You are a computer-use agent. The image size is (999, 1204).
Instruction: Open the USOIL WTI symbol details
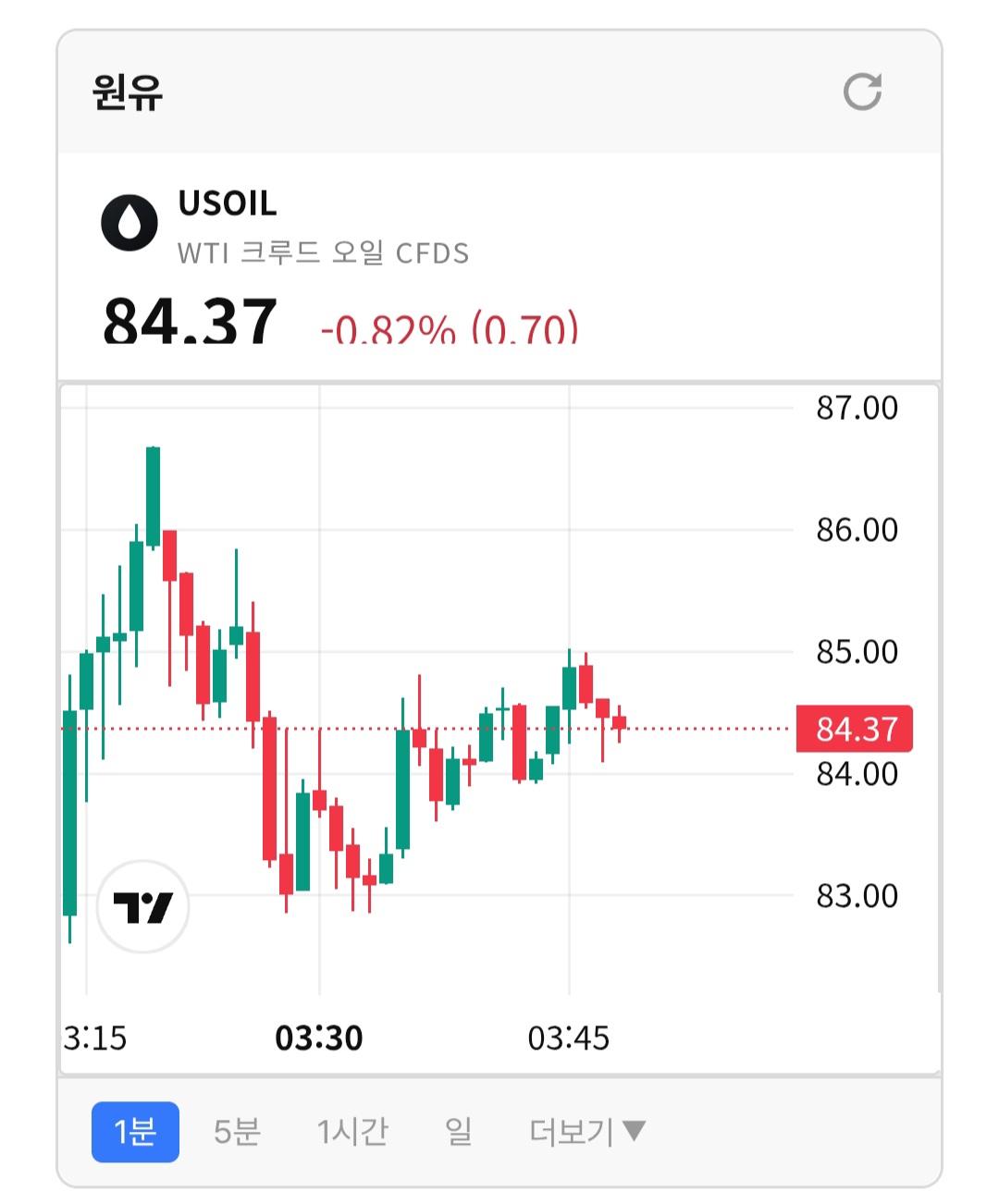pyautogui.click(x=228, y=204)
